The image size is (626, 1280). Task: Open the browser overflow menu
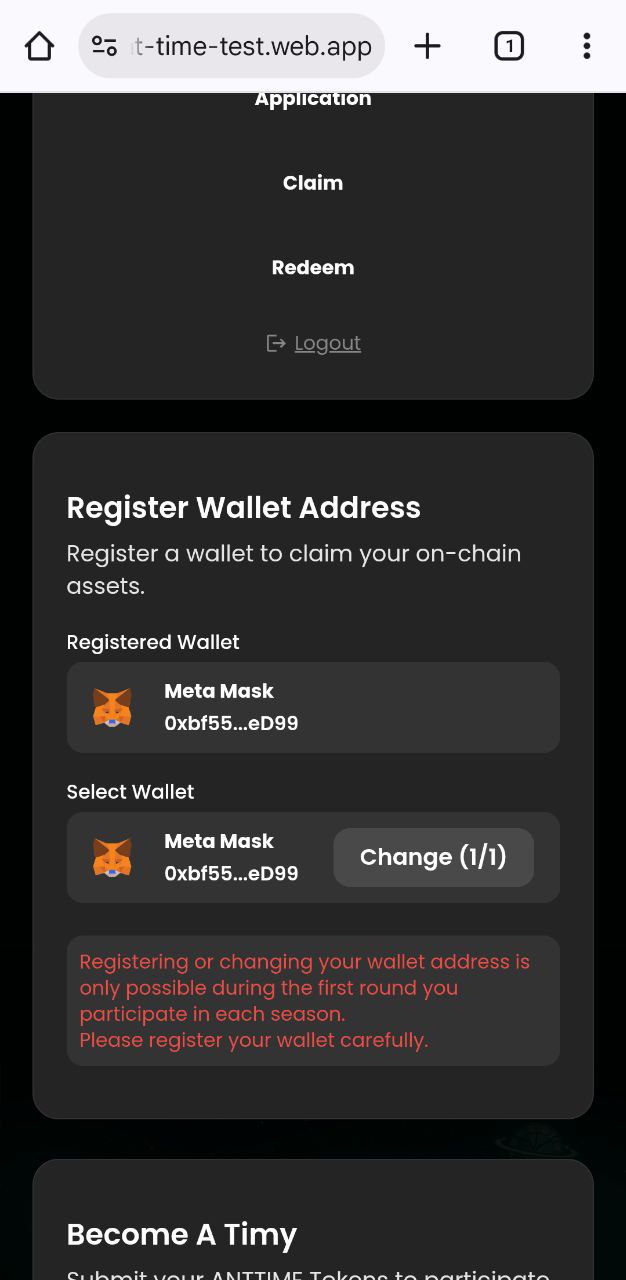pos(587,46)
